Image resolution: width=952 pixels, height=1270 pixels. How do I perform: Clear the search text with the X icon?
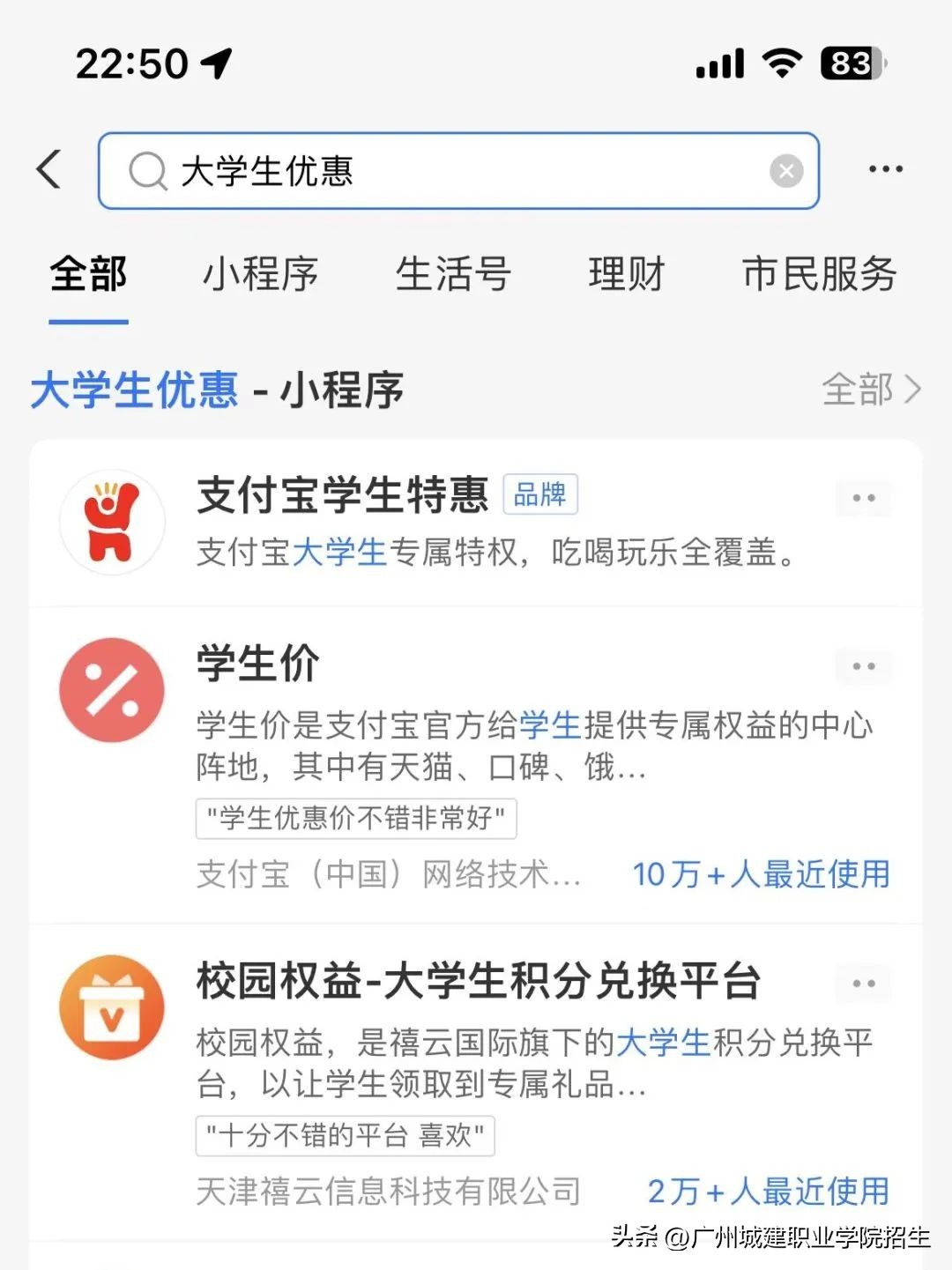click(785, 169)
